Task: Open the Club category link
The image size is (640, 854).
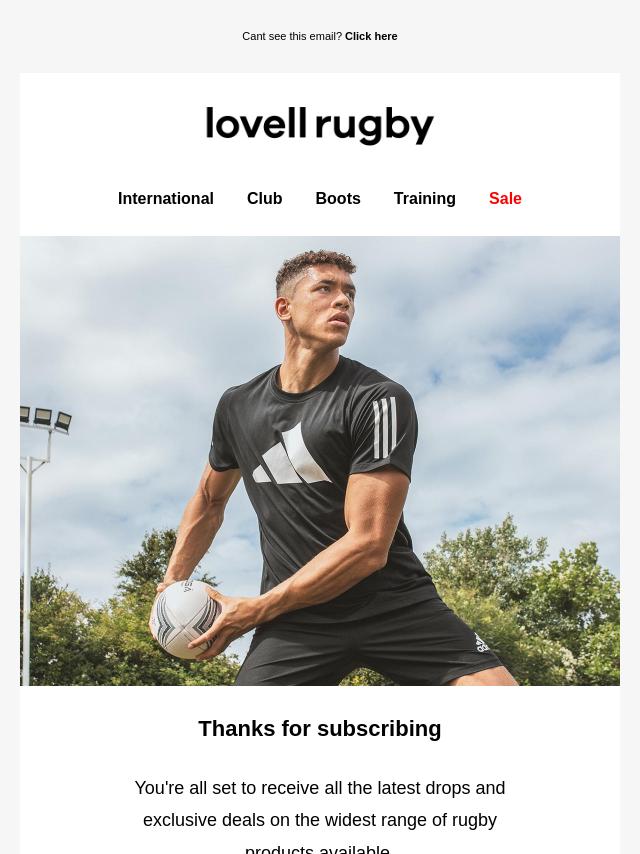Action: point(264,198)
